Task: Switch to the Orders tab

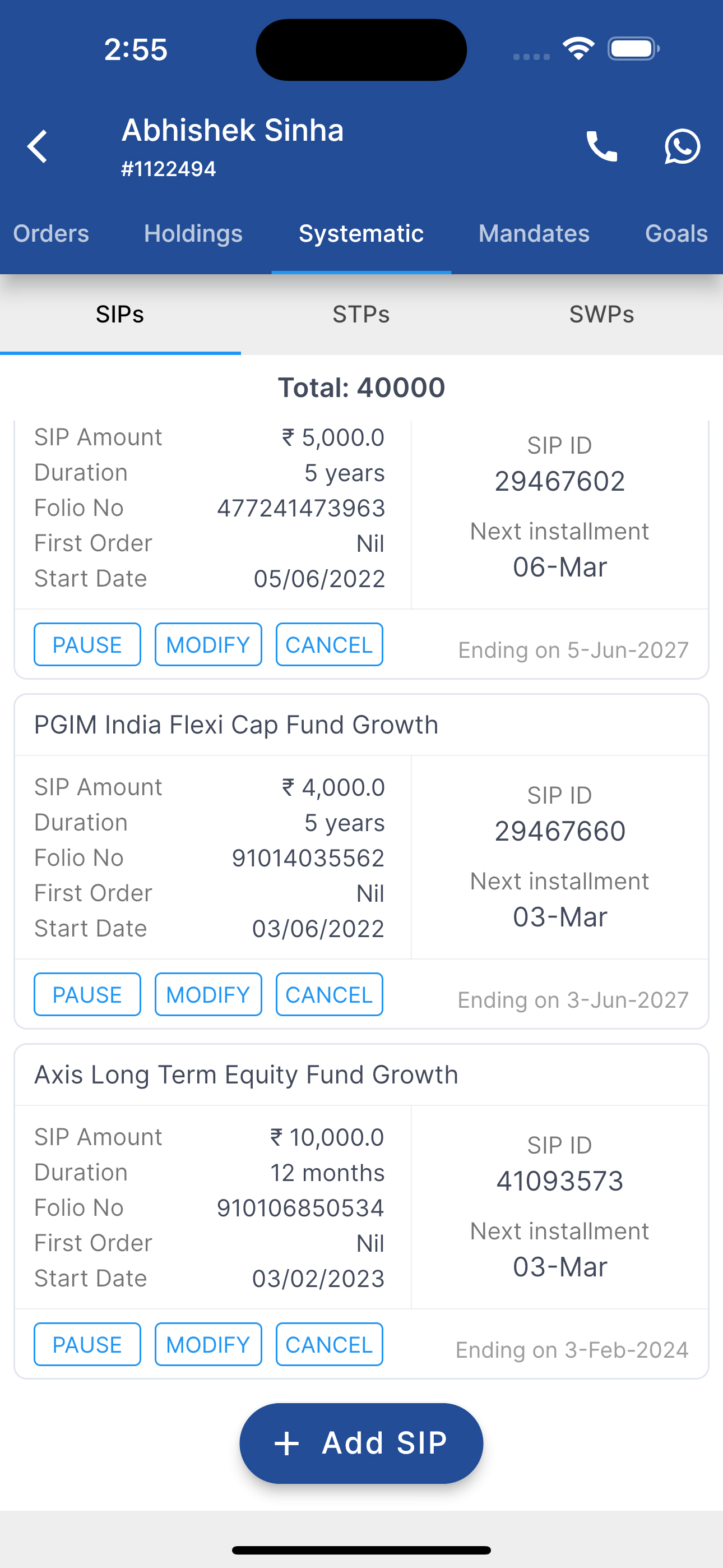Action: (51, 234)
